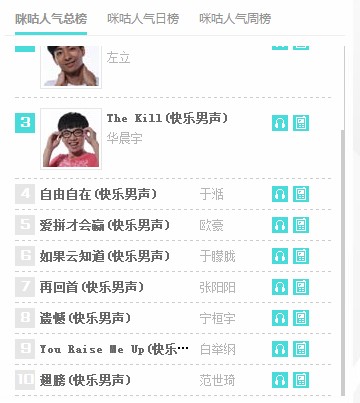Switch to the 咪咕人气周榜 tab
This screenshot has height=403, width=360.
click(235, 19)
